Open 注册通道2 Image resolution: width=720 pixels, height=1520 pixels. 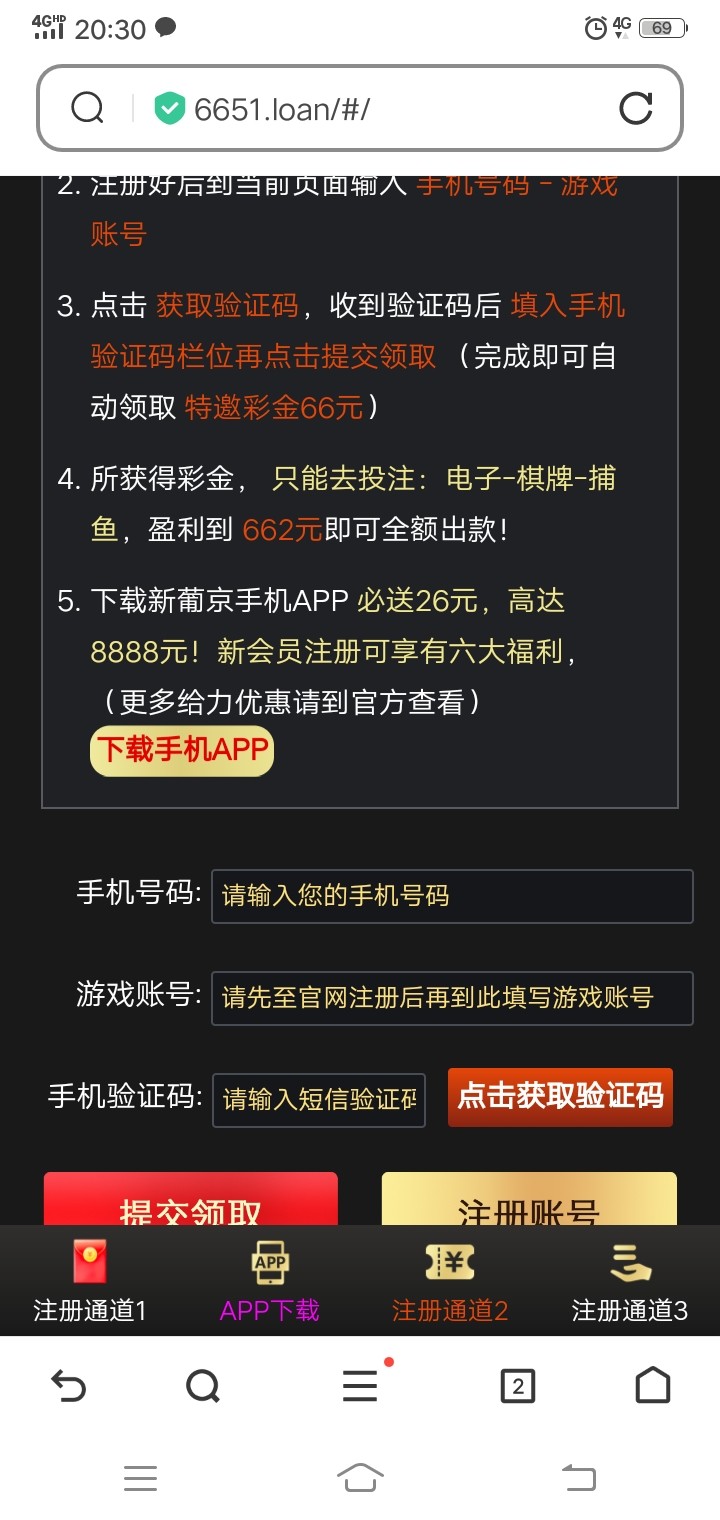(x=450, y=1282)
